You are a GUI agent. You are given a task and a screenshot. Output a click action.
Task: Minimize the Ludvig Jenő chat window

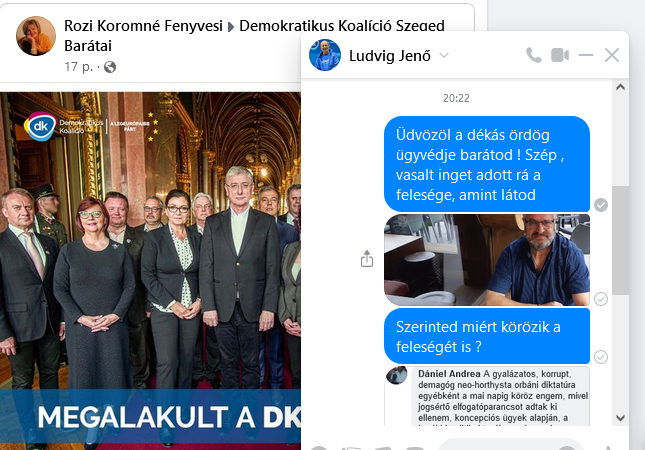coord(586,55)
